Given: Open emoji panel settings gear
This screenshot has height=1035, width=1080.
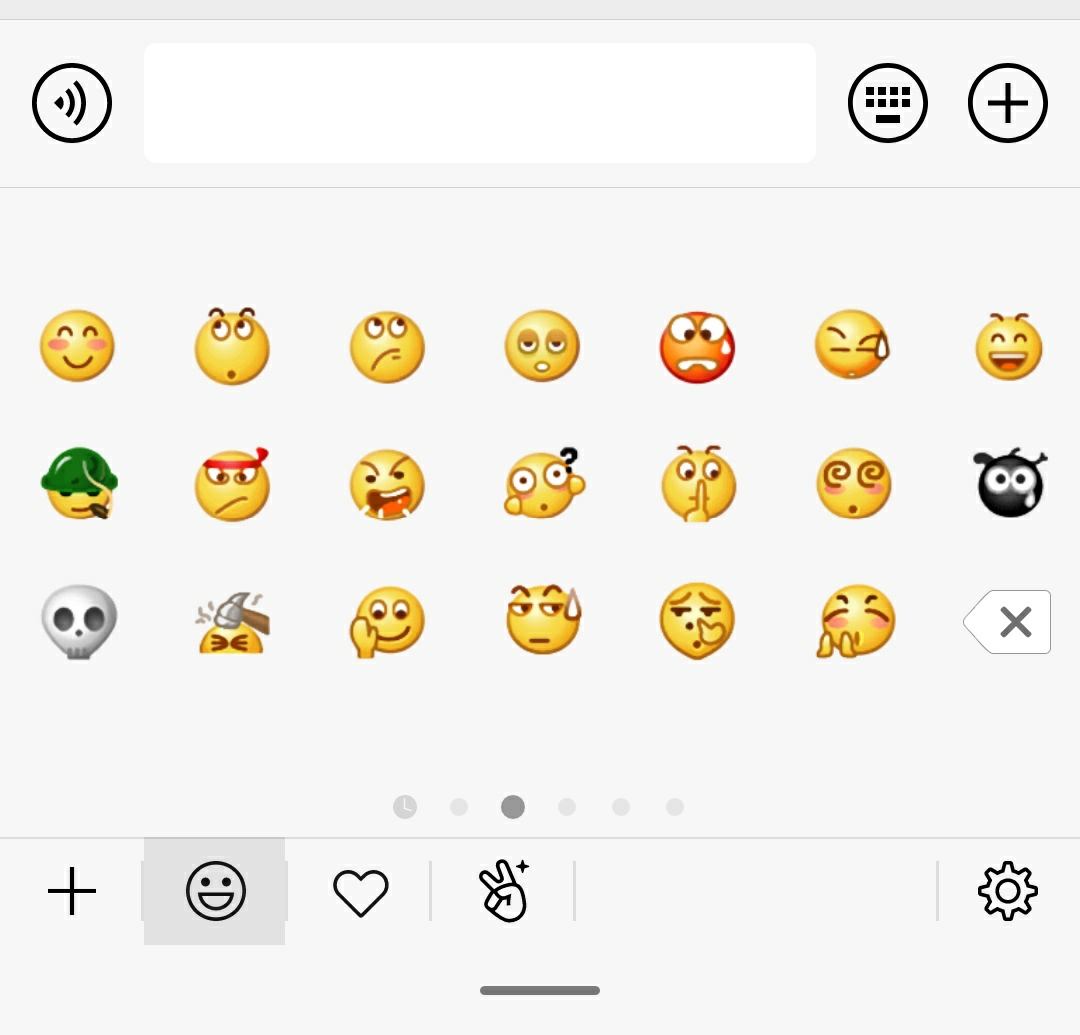Looking at the screenshot, I should coord(1007,891).
